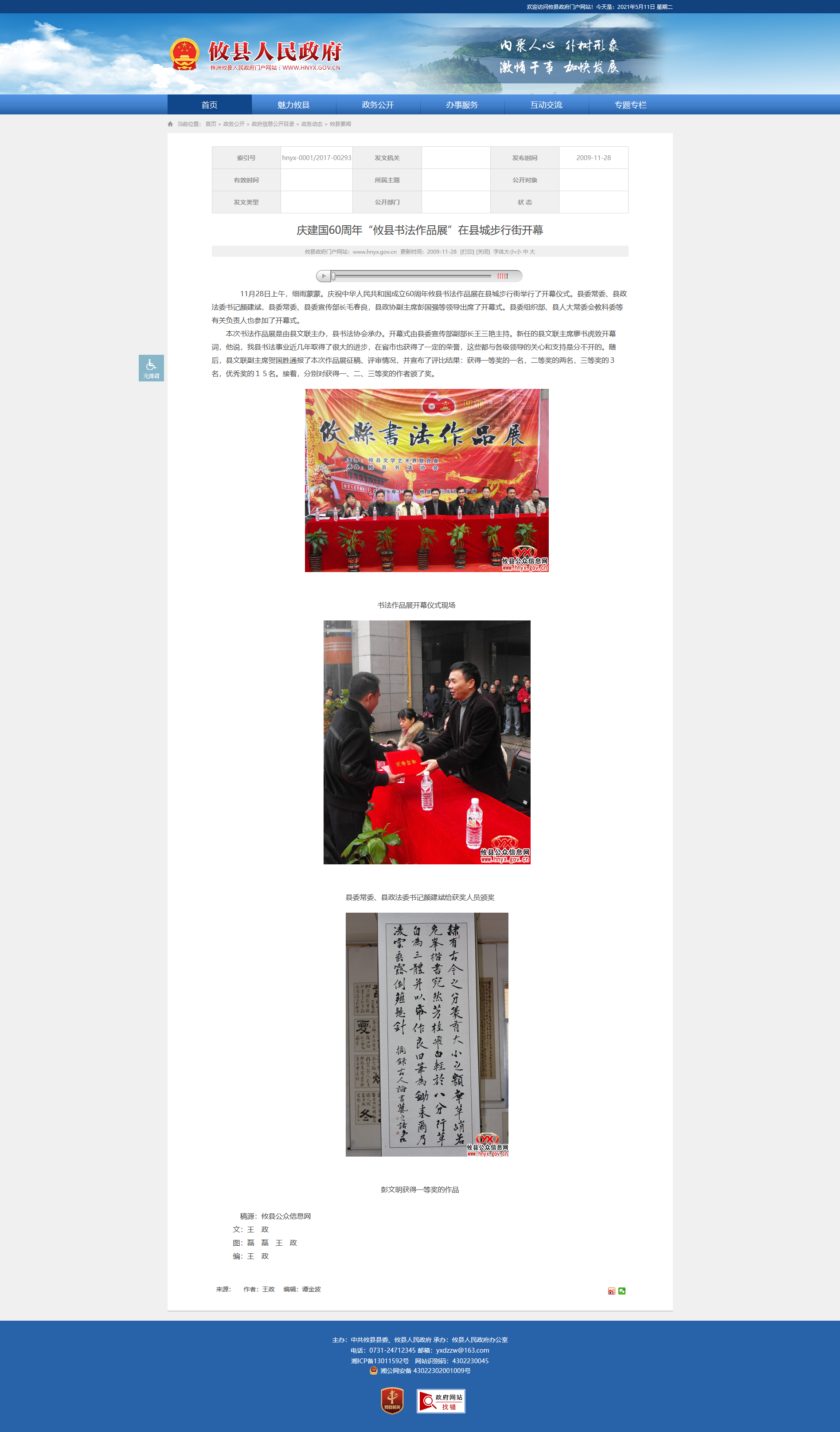The height and width of the screenshot is (1432, 840).
Task: Share article to Weibo
Action: [x=611, y=1291]
